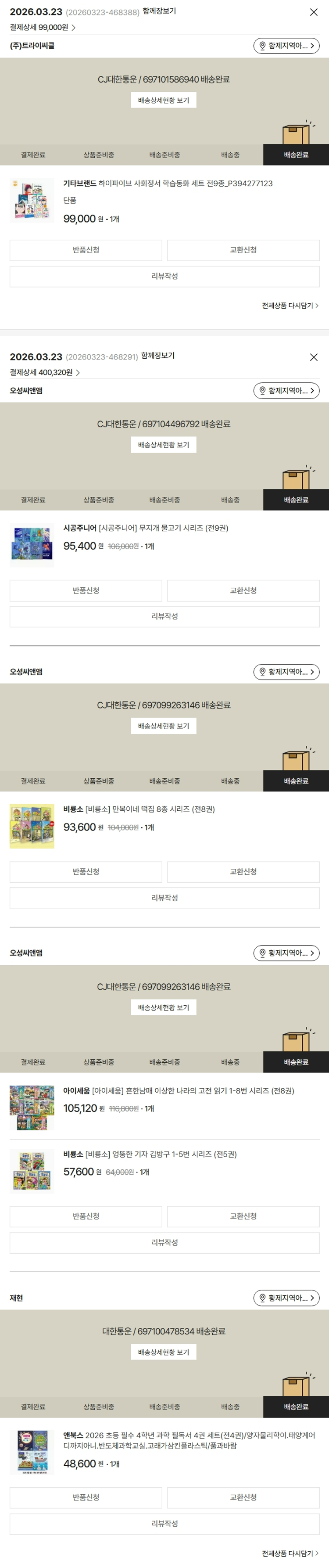The height and width of the screenshot is (1568, 329).
Task: Reorder all items from the 400,320원 order
Action: (290, 1553)
